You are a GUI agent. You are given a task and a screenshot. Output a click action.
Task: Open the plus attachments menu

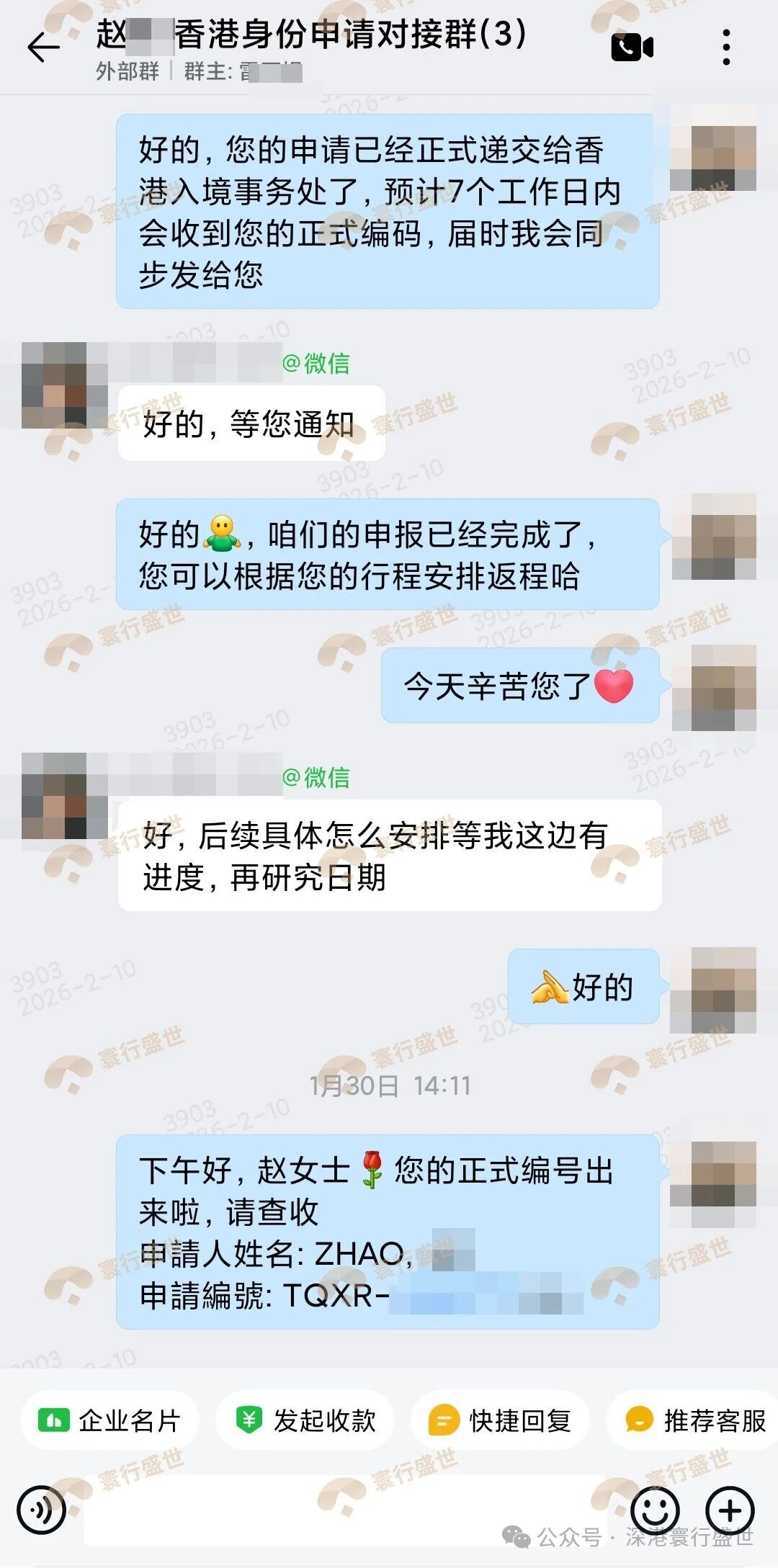(730, 1510)
